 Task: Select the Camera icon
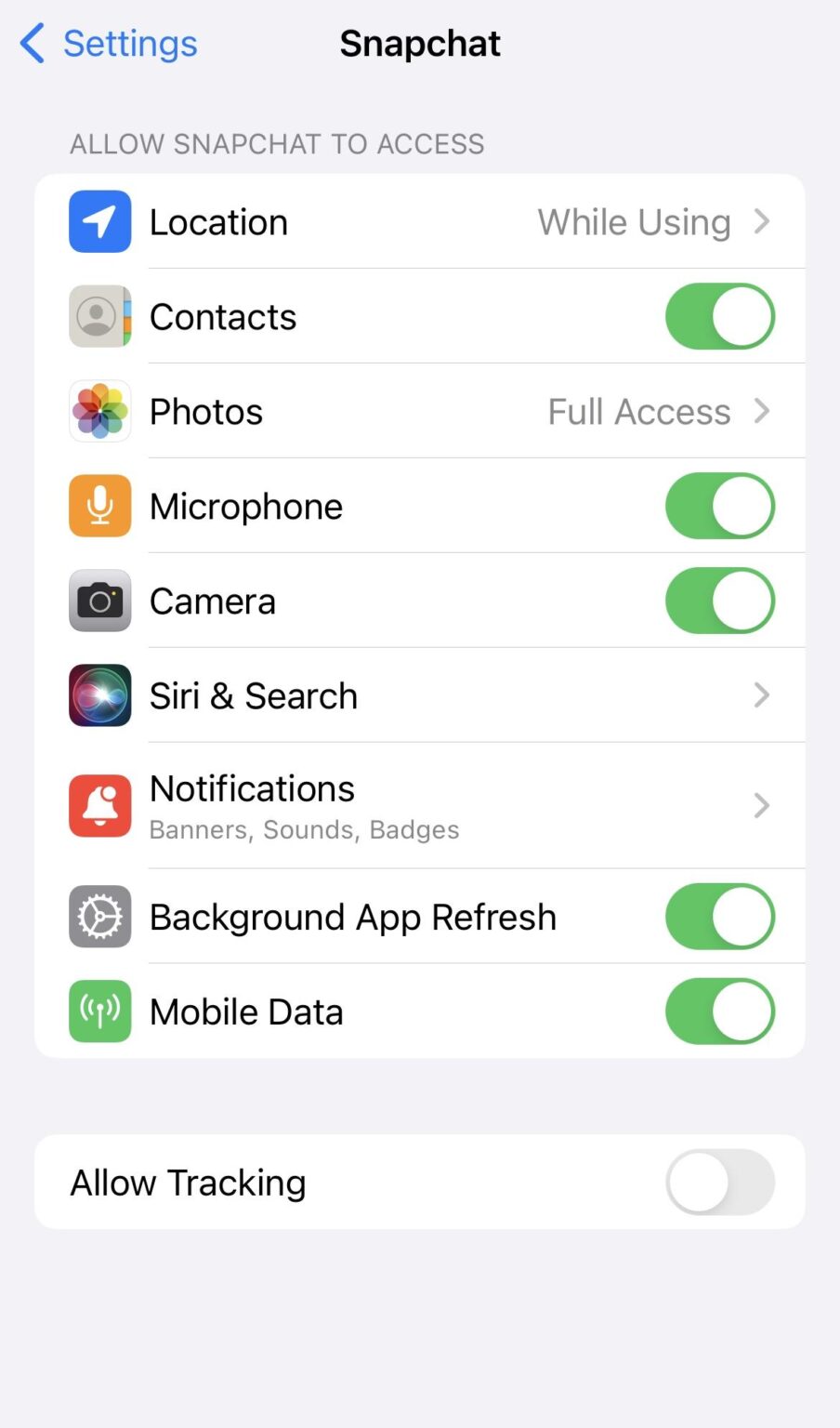[99, 601]
